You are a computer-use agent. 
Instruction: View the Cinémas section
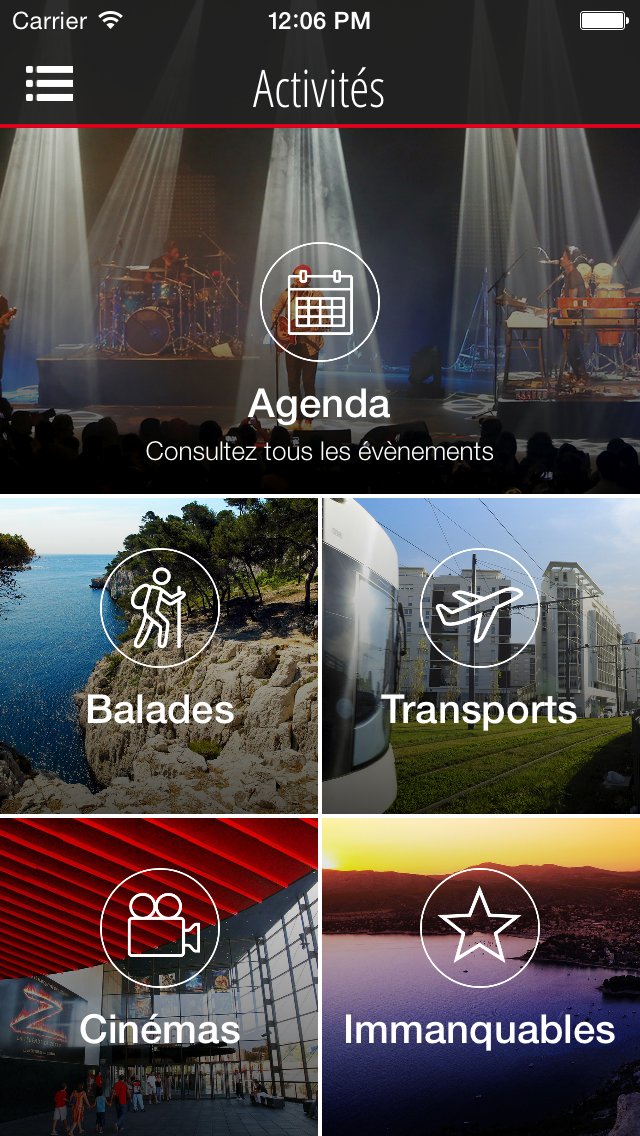[x=159, y=975]
